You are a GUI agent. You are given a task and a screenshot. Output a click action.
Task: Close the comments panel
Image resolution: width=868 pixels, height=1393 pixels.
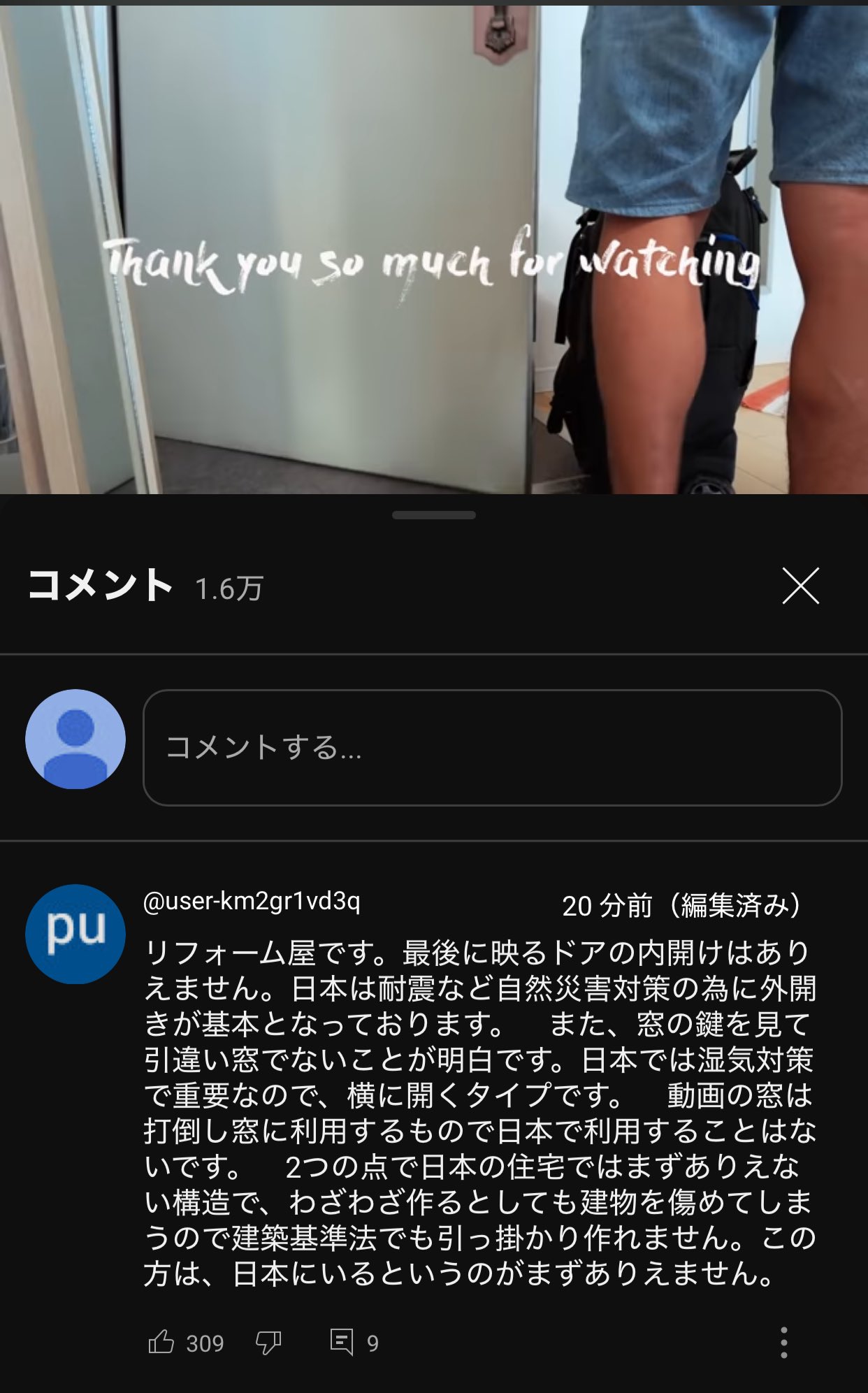coord(800,586)
